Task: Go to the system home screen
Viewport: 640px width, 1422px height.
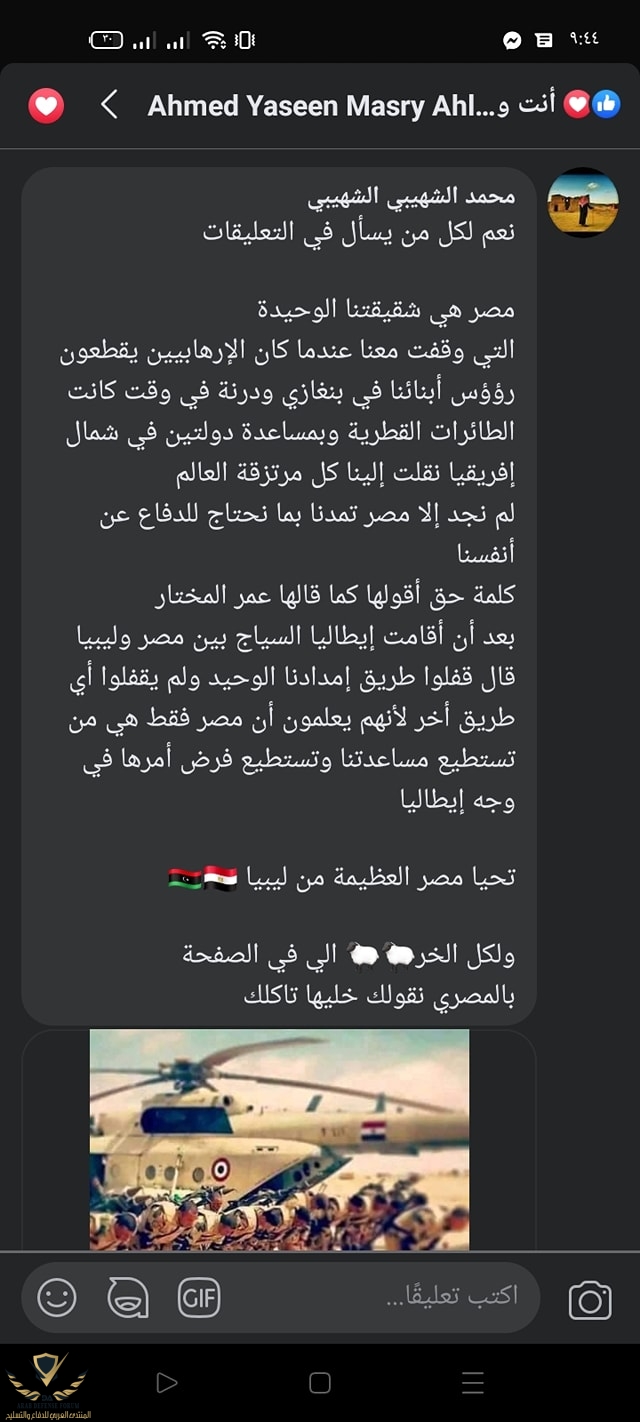Action: (320, 1383)
